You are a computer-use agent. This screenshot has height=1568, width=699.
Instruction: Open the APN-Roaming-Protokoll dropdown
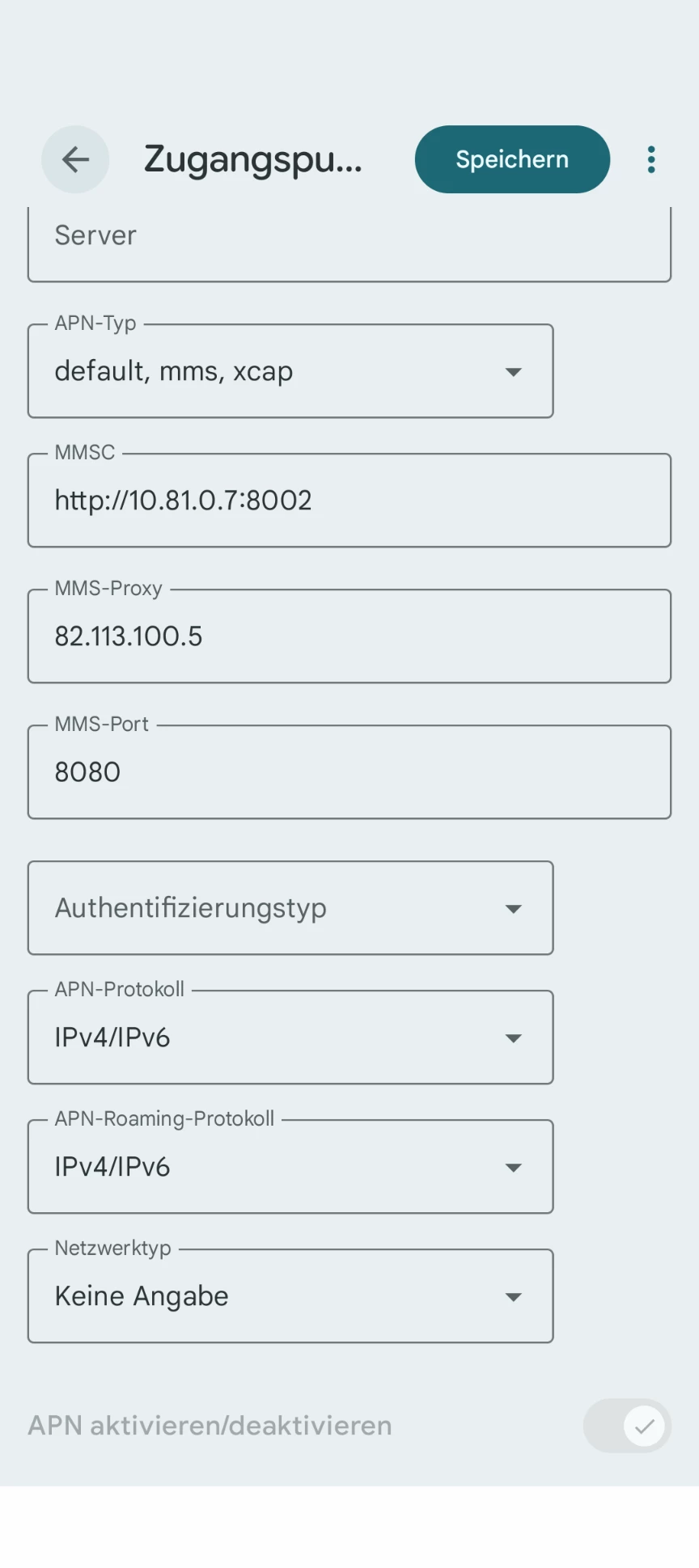point(290,1167)
